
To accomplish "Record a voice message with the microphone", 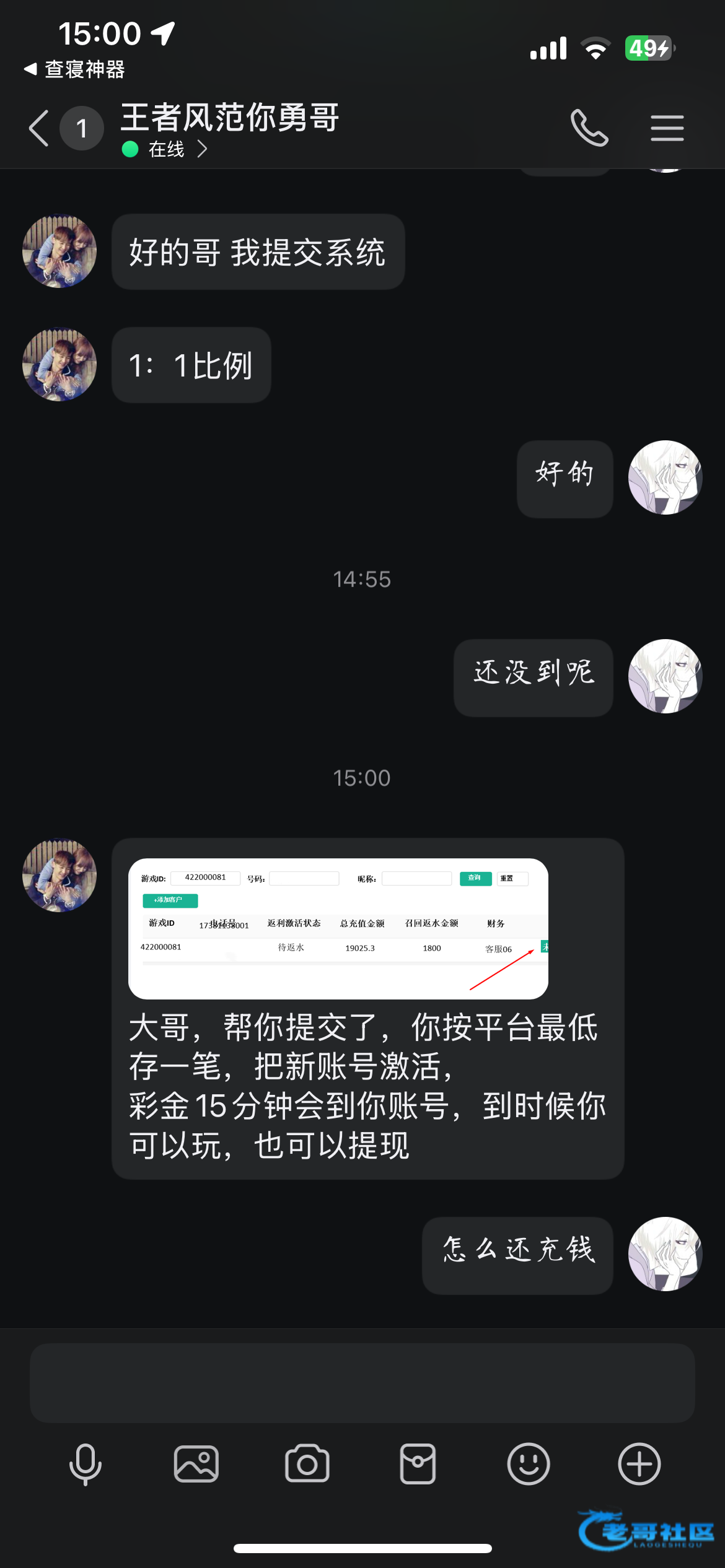I will 86,1464.
